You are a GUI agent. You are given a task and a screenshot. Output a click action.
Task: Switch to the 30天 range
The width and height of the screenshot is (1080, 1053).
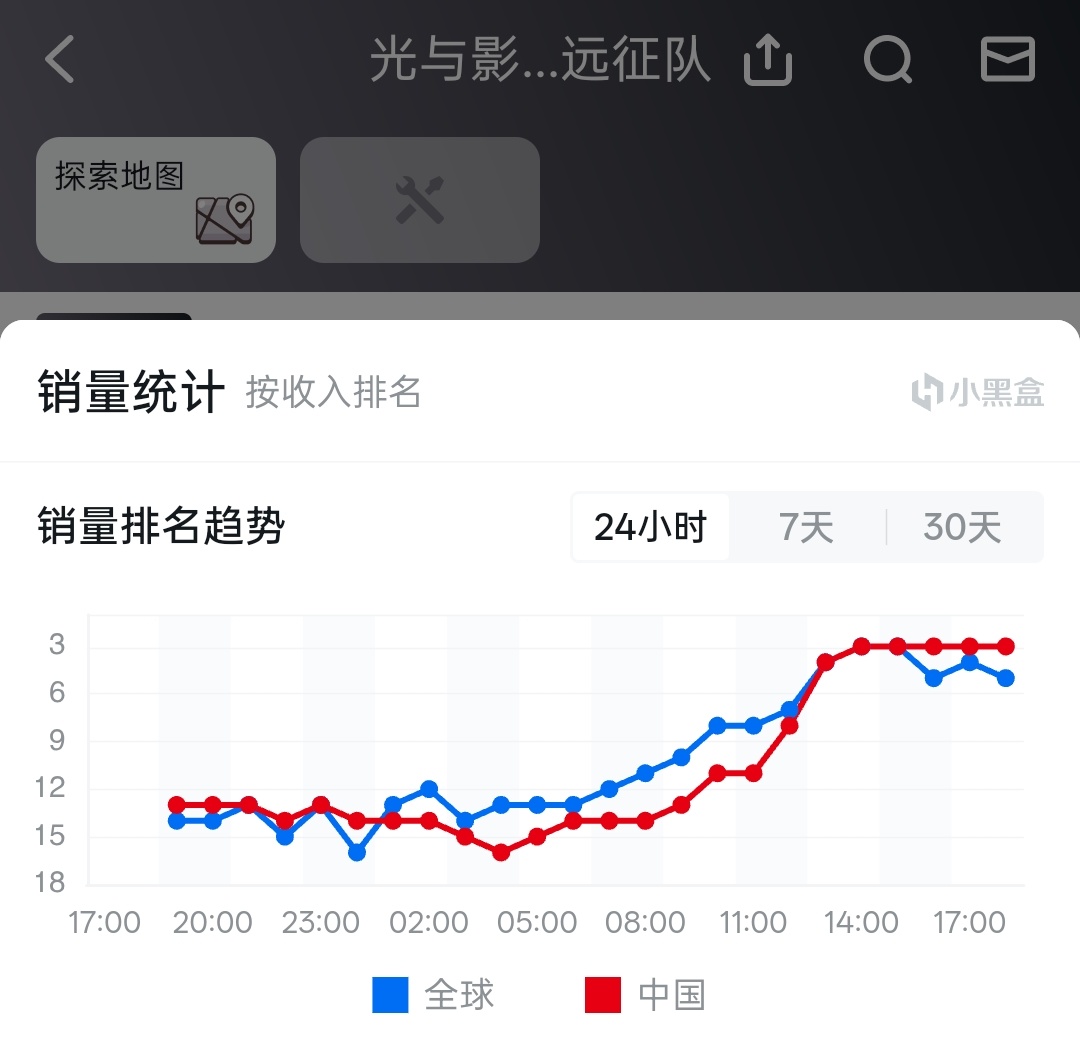[962, 527]
